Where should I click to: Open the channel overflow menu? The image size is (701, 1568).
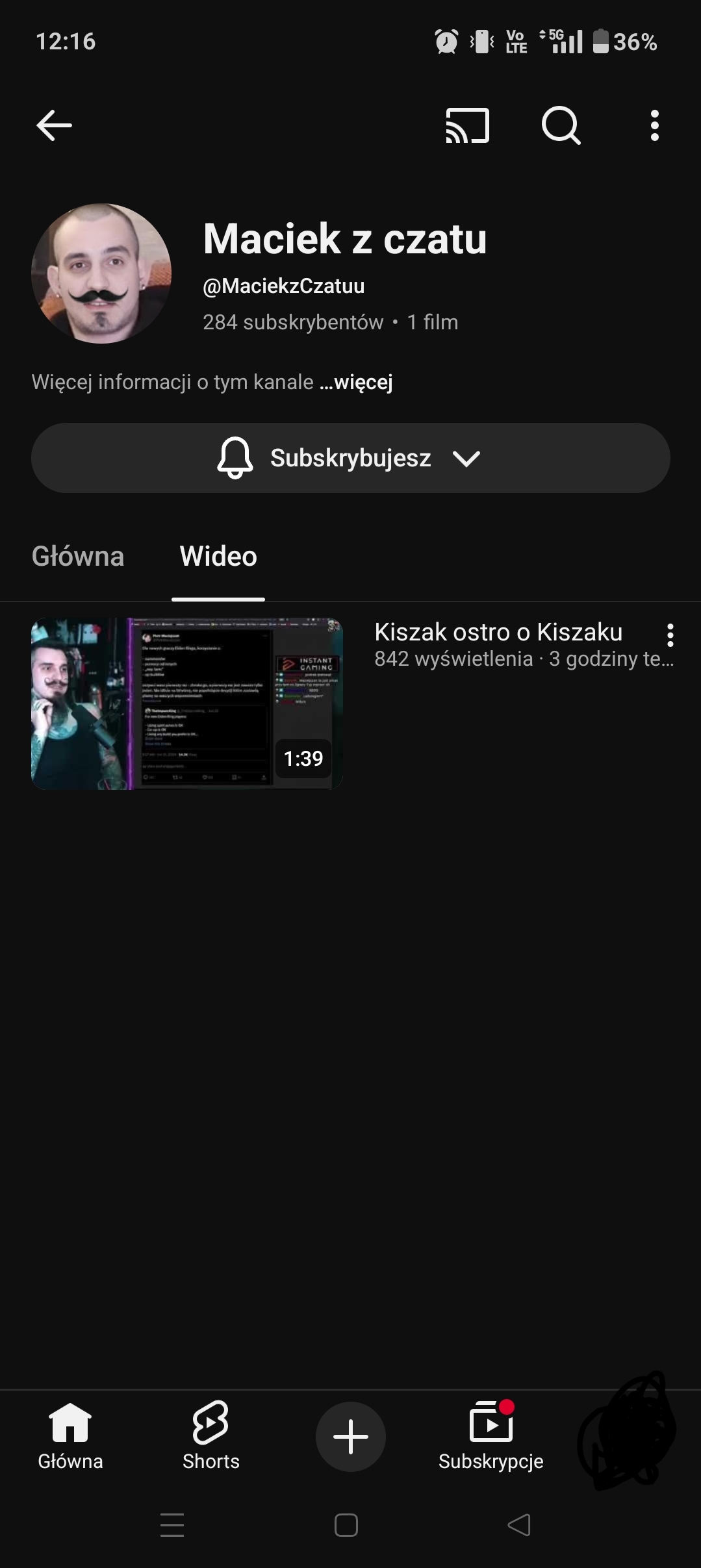click(x=654, y=125)
